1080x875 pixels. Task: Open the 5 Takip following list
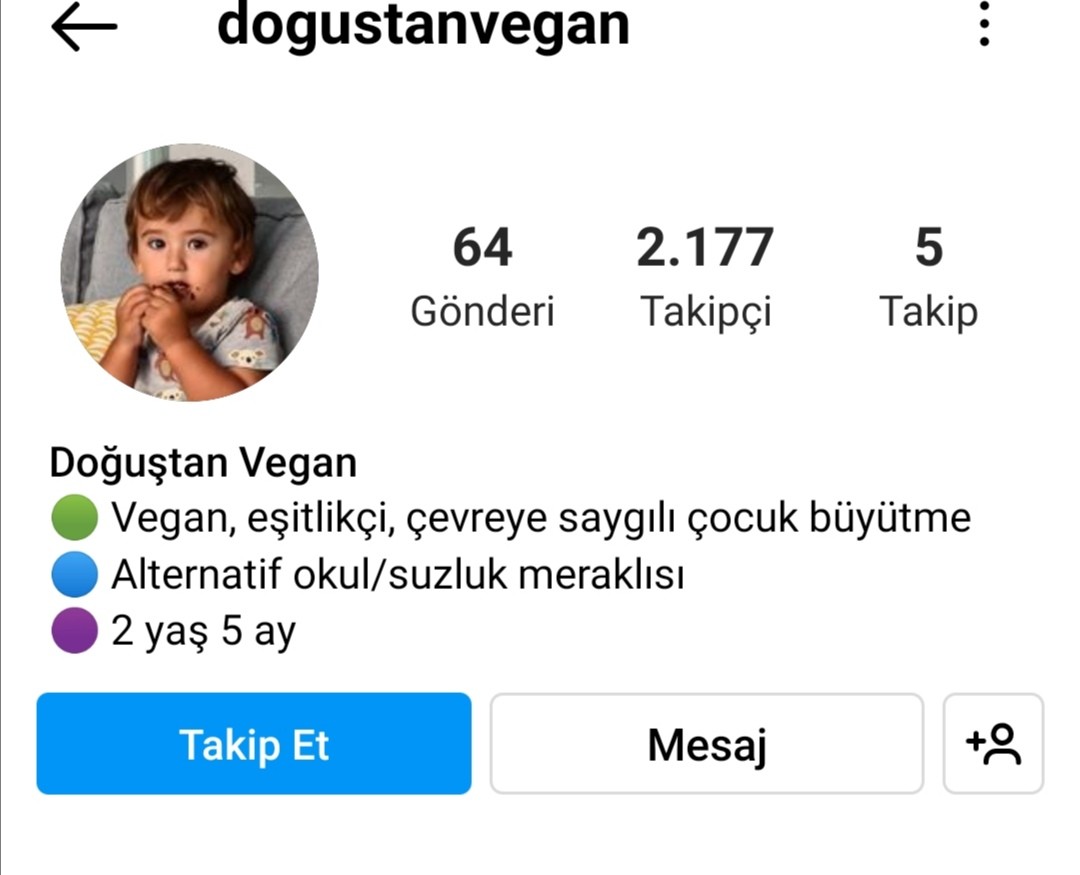tap(928, 277)
